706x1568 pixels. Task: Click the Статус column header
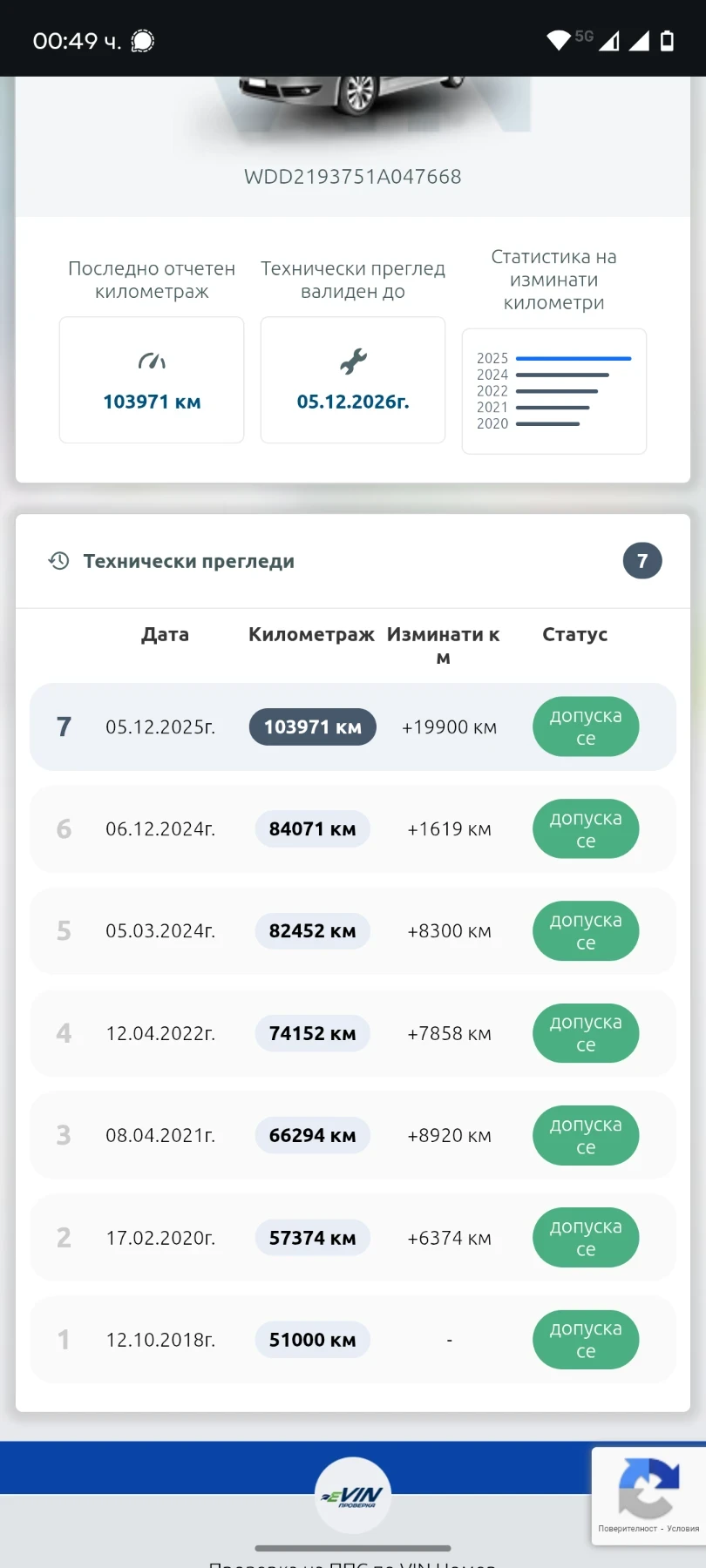(x=574, y=634)
